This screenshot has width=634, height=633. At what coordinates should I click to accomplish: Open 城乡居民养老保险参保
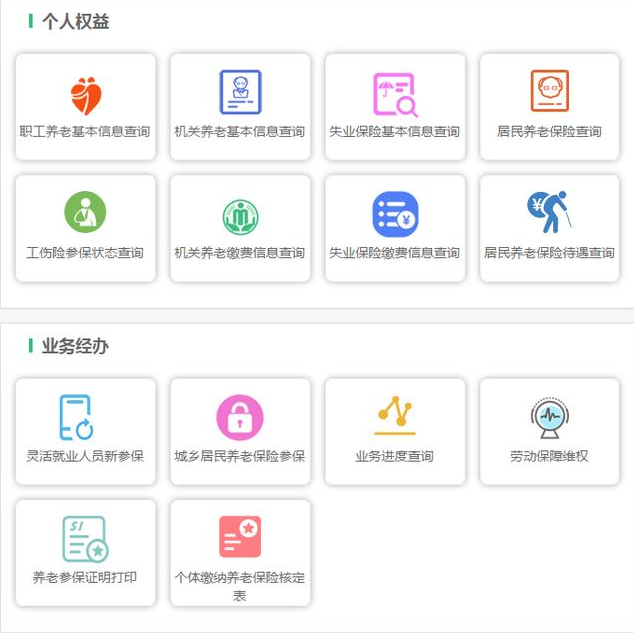pyautogui.click(x=240, y=431)
